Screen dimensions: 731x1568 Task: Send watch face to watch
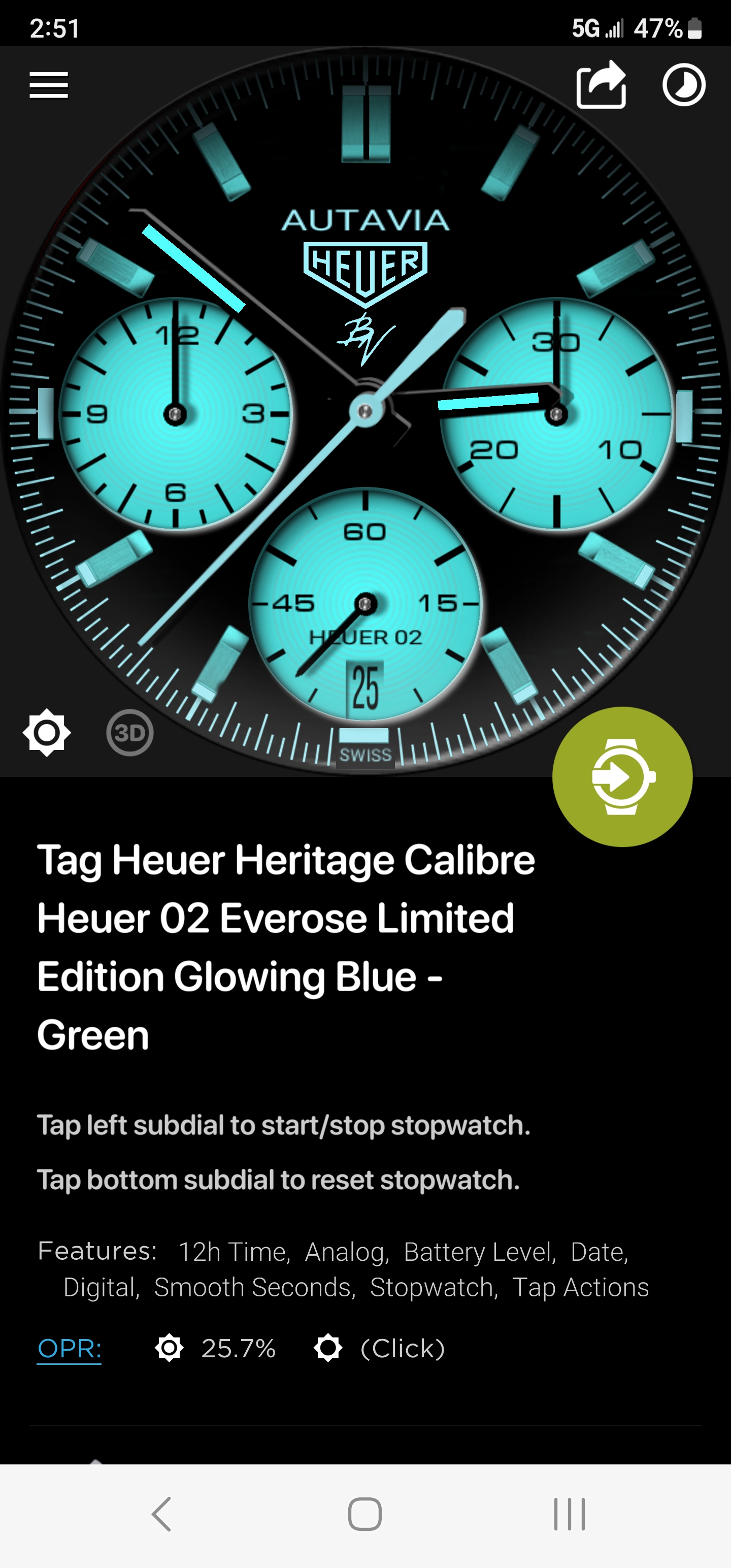(622, 776)
